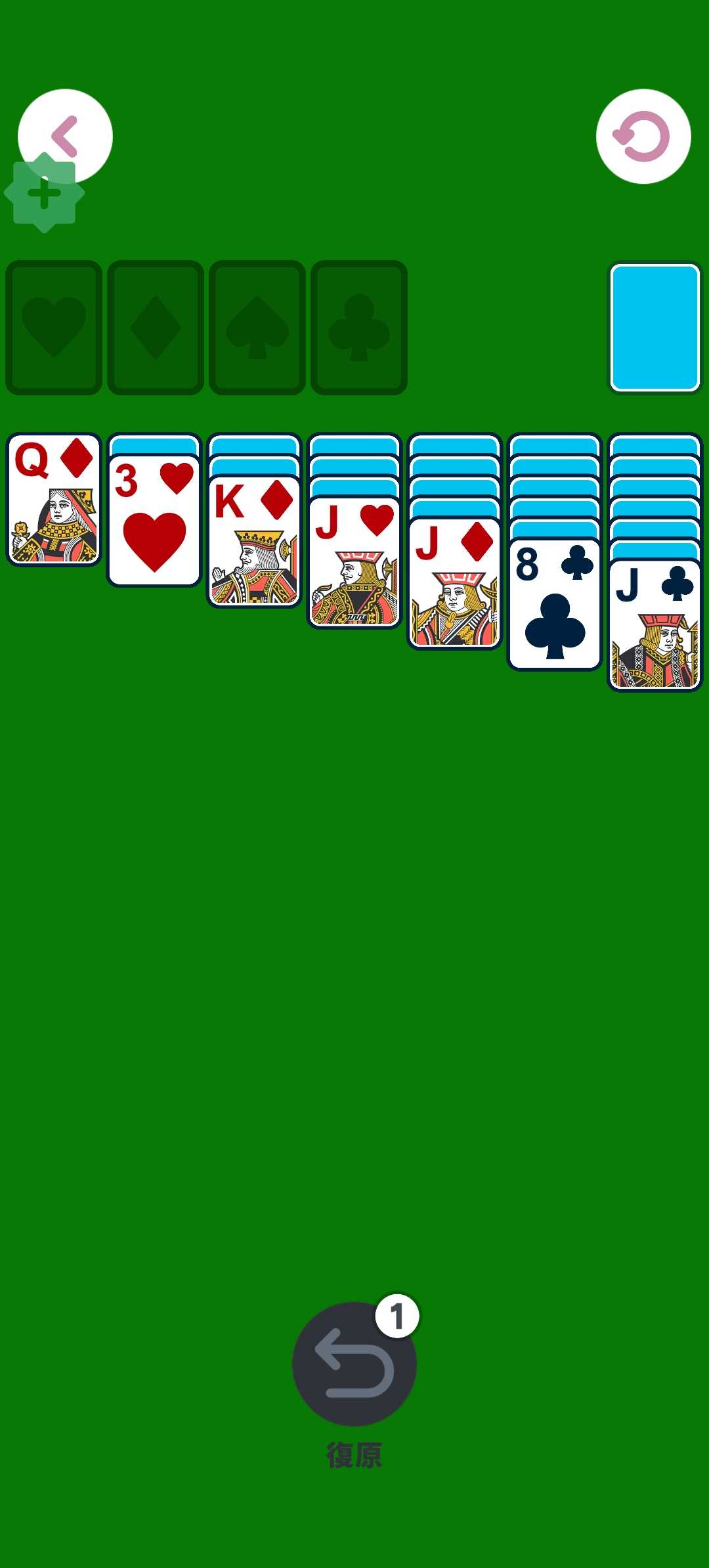Screen dimensions: 709x1568
Task: Tap the King of Diamonds card
Action: point(254,541)
